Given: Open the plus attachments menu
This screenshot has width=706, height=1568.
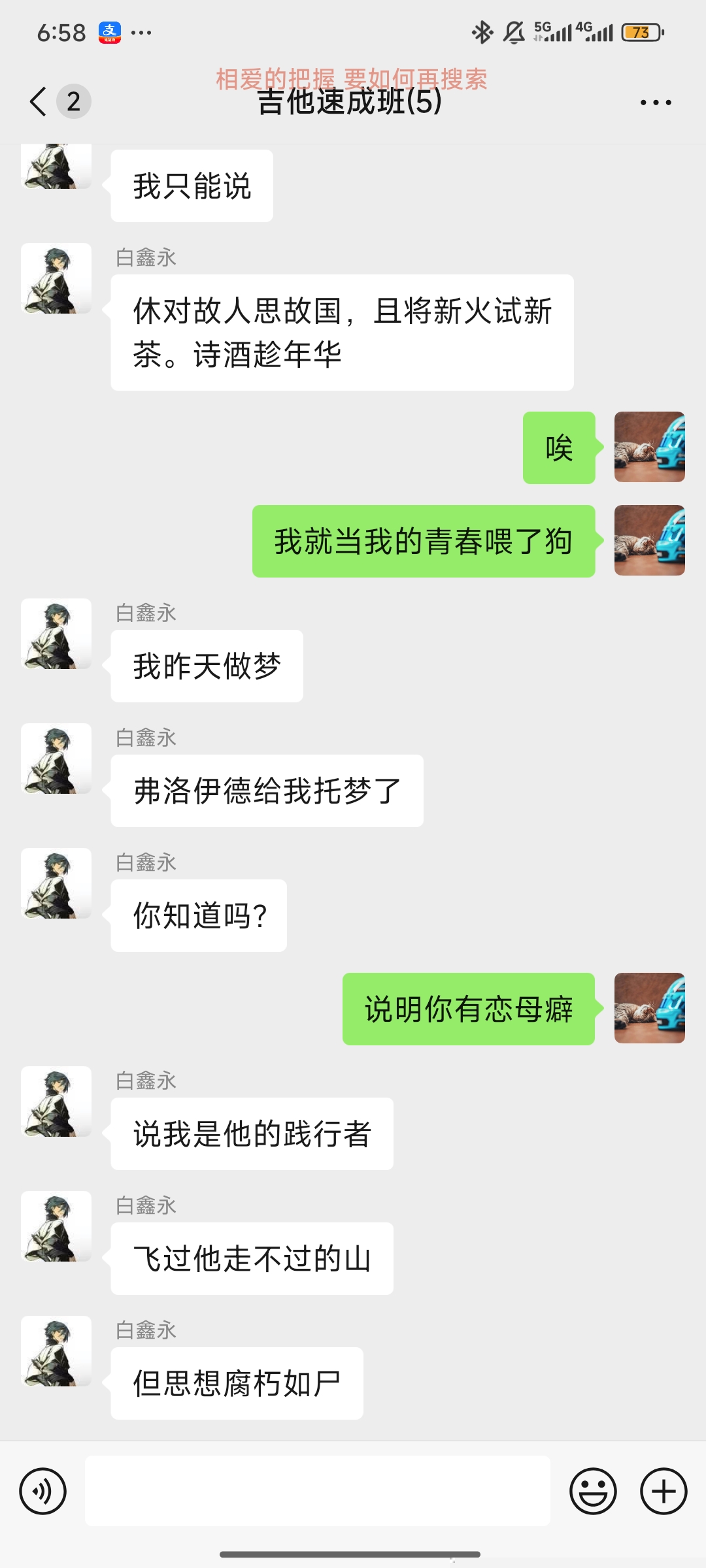Looking at the screenshot, I should coord(664,1492).
